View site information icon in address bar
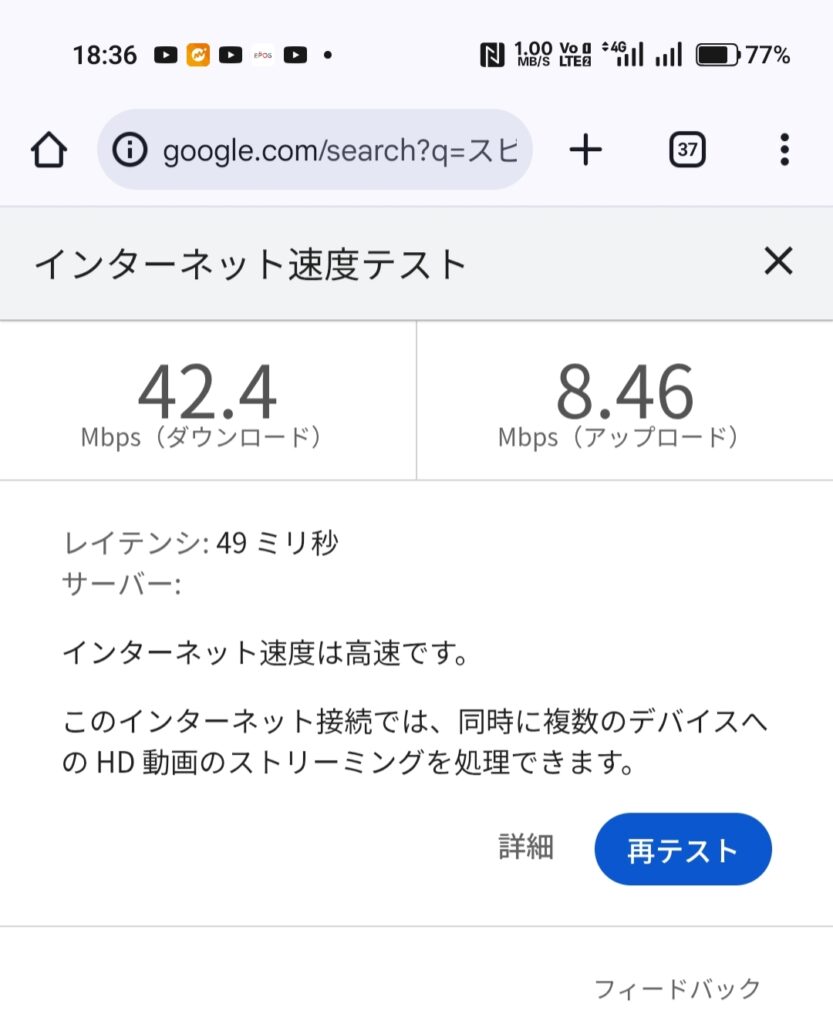 click(130, 151)
